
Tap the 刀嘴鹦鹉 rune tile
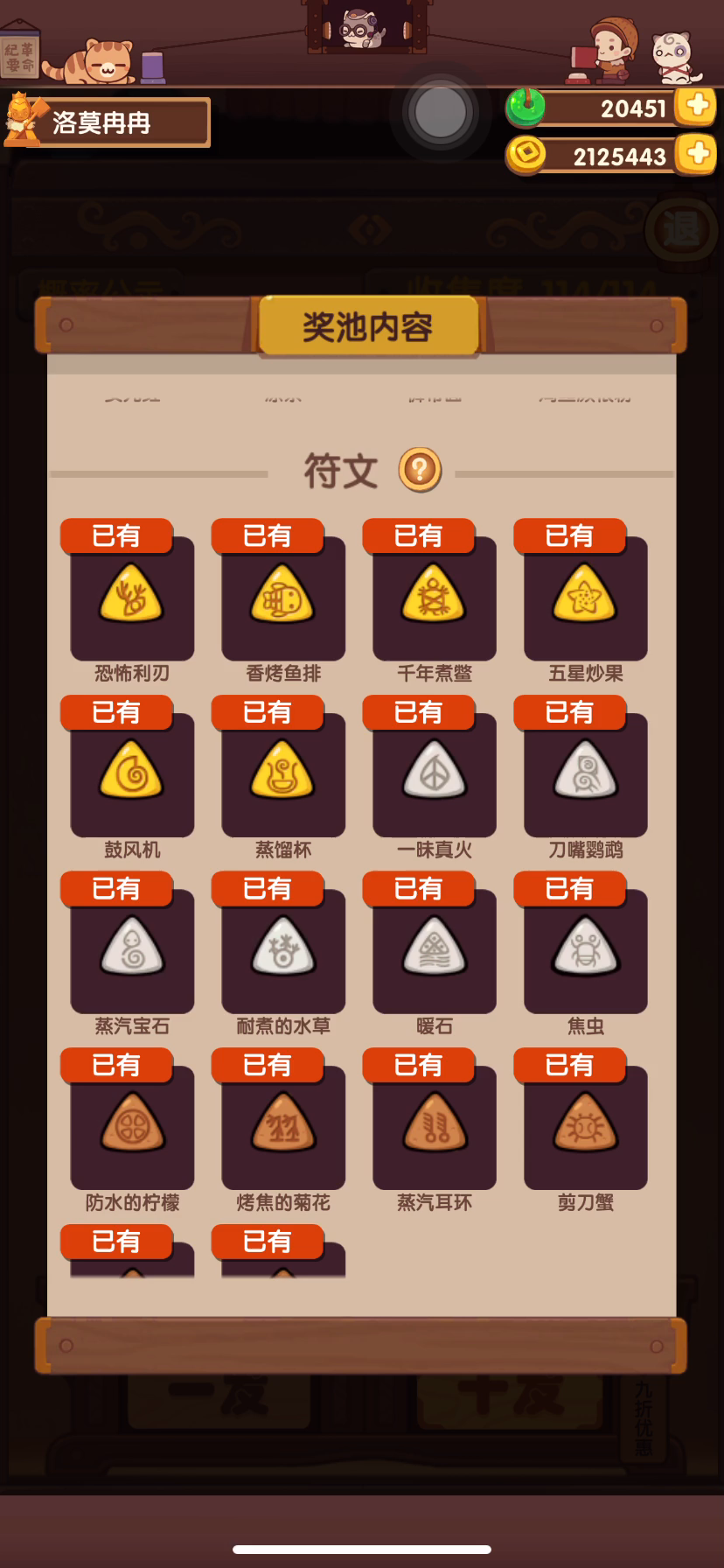(x=586, y=775)
